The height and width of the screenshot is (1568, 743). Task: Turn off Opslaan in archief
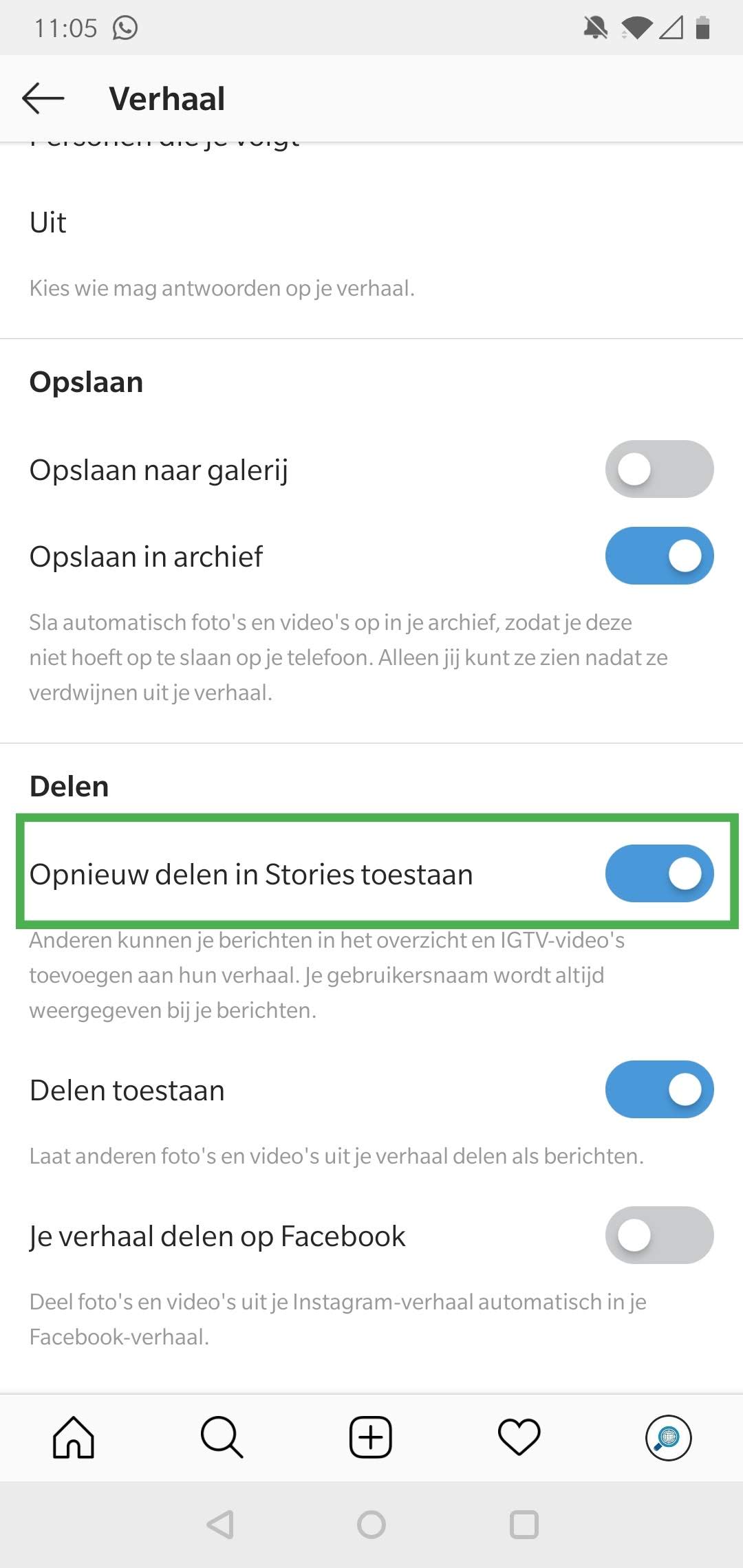659,556
